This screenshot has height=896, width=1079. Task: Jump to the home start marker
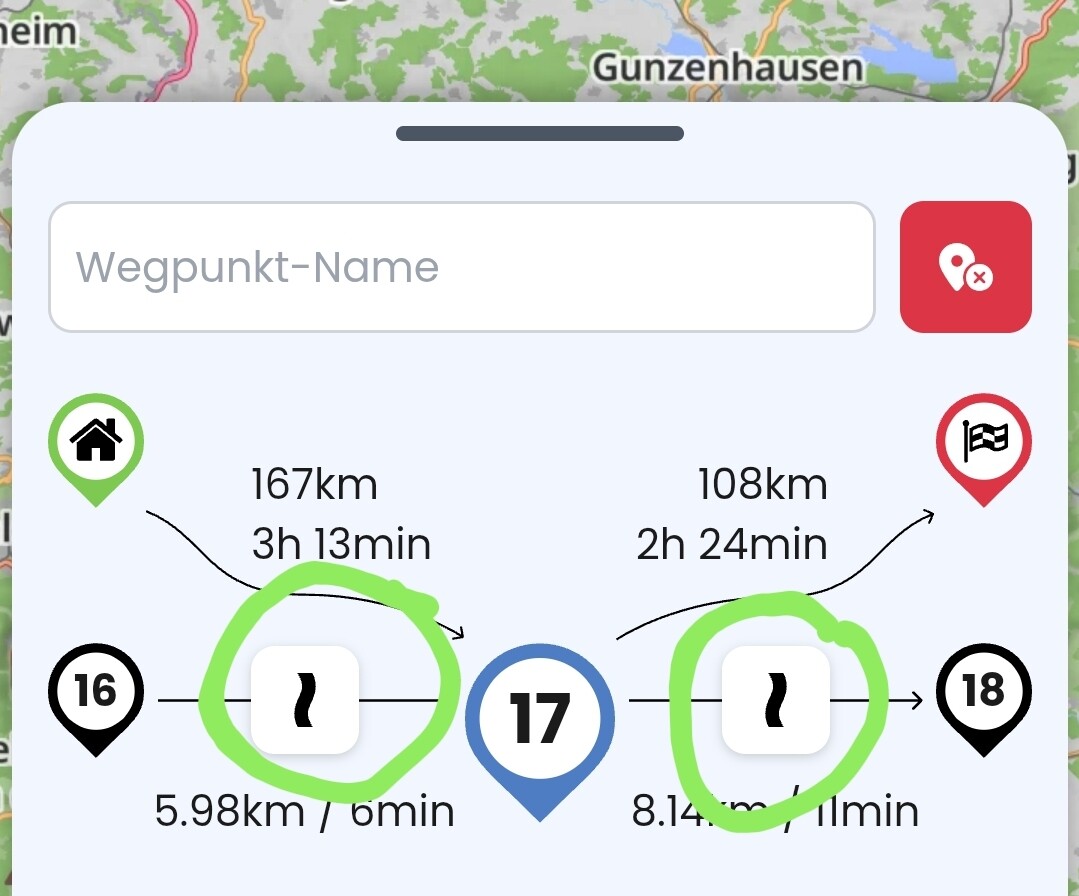[96, 444]
